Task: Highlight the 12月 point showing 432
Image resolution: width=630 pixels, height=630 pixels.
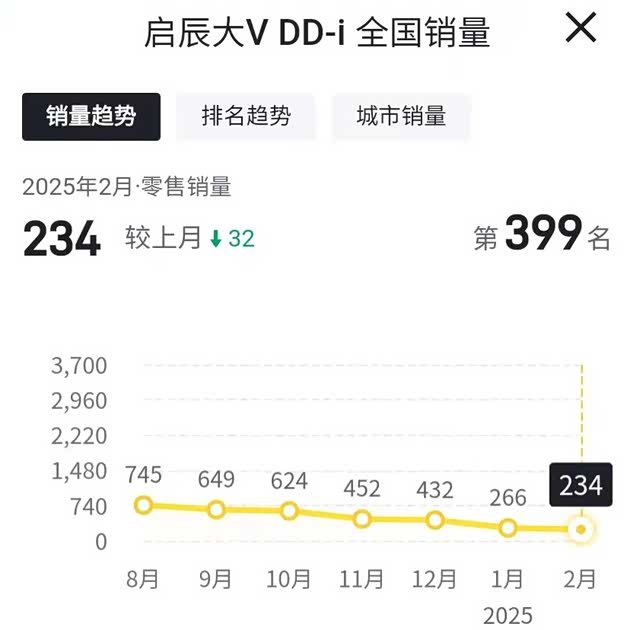Action: pos(435,520)
